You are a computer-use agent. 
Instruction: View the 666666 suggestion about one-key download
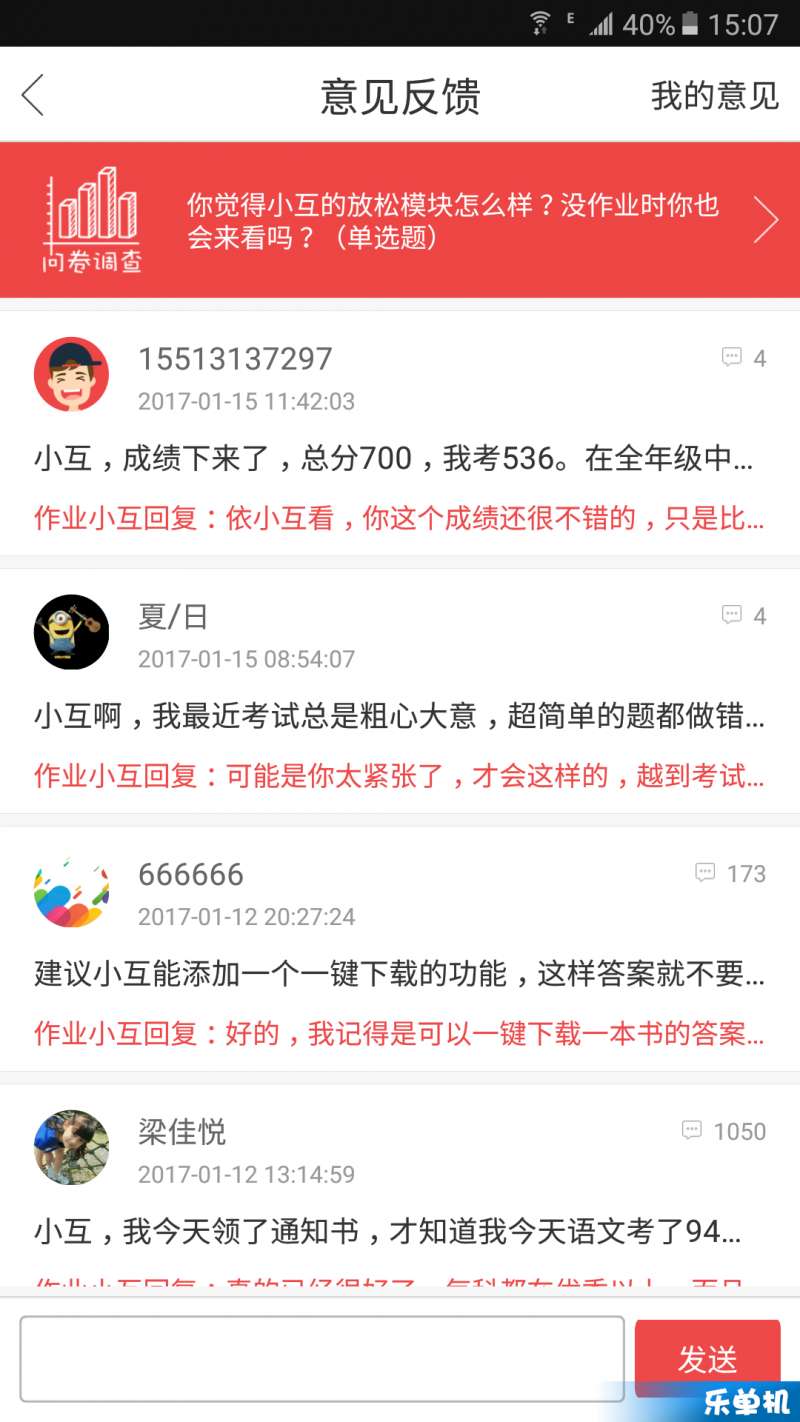(x=400, y=973)
